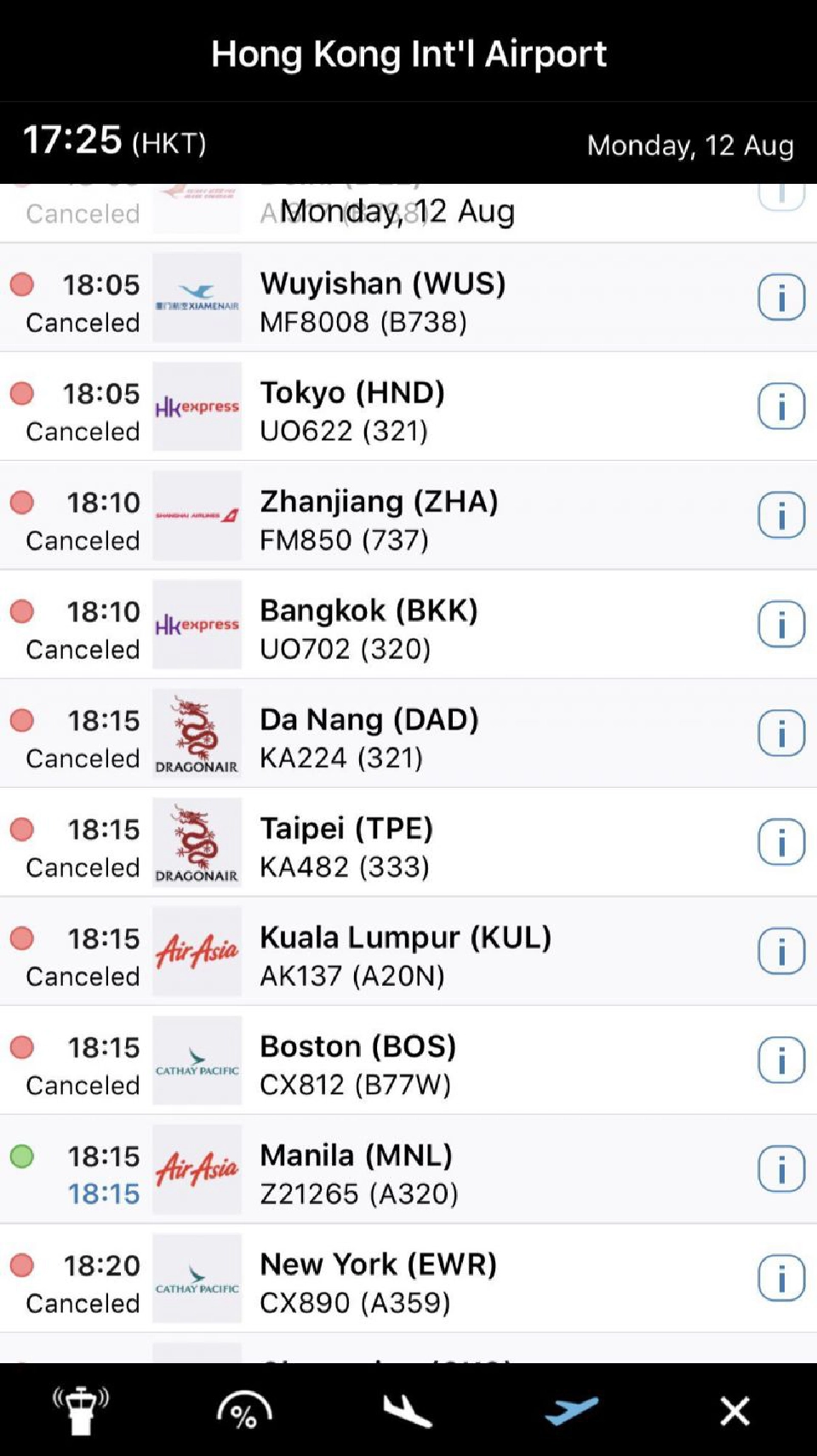Show info for Manila flight Z21265
Image resolution: width=817 pixels, height=1456 pixels.
[x=780, y=1169]
